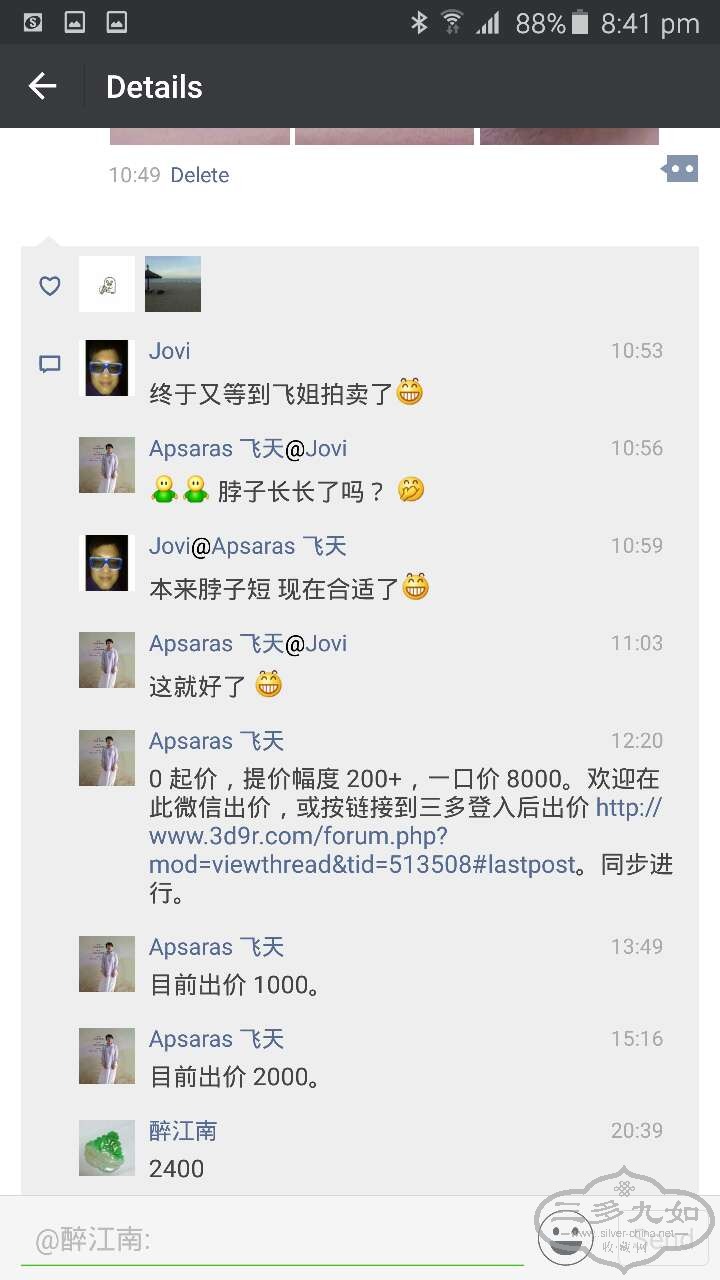This screenshot has width=720, height=1280.
Task: Open Apsaras 飞天 name in 12:20 comment
Action: (x=216, y=741)
